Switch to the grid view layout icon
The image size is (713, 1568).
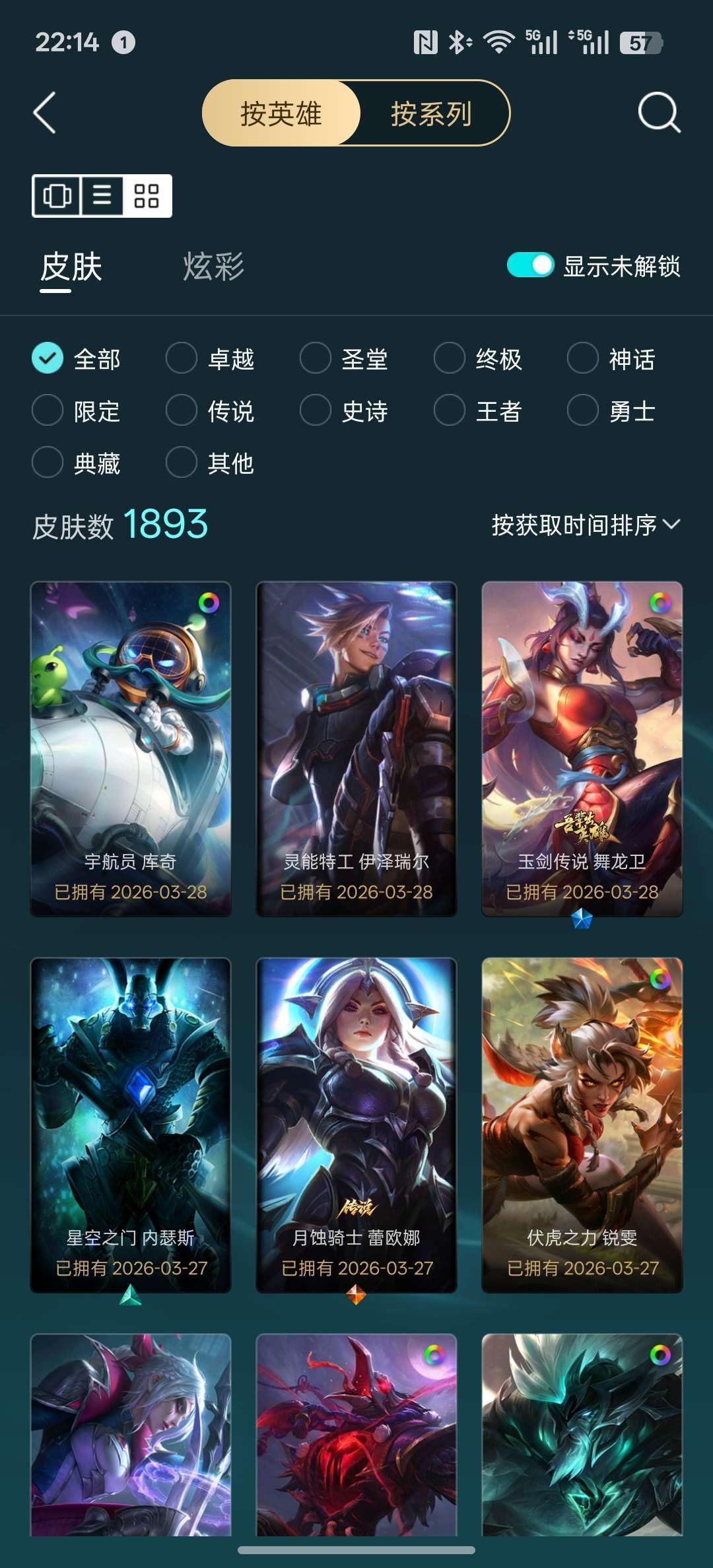147,196
